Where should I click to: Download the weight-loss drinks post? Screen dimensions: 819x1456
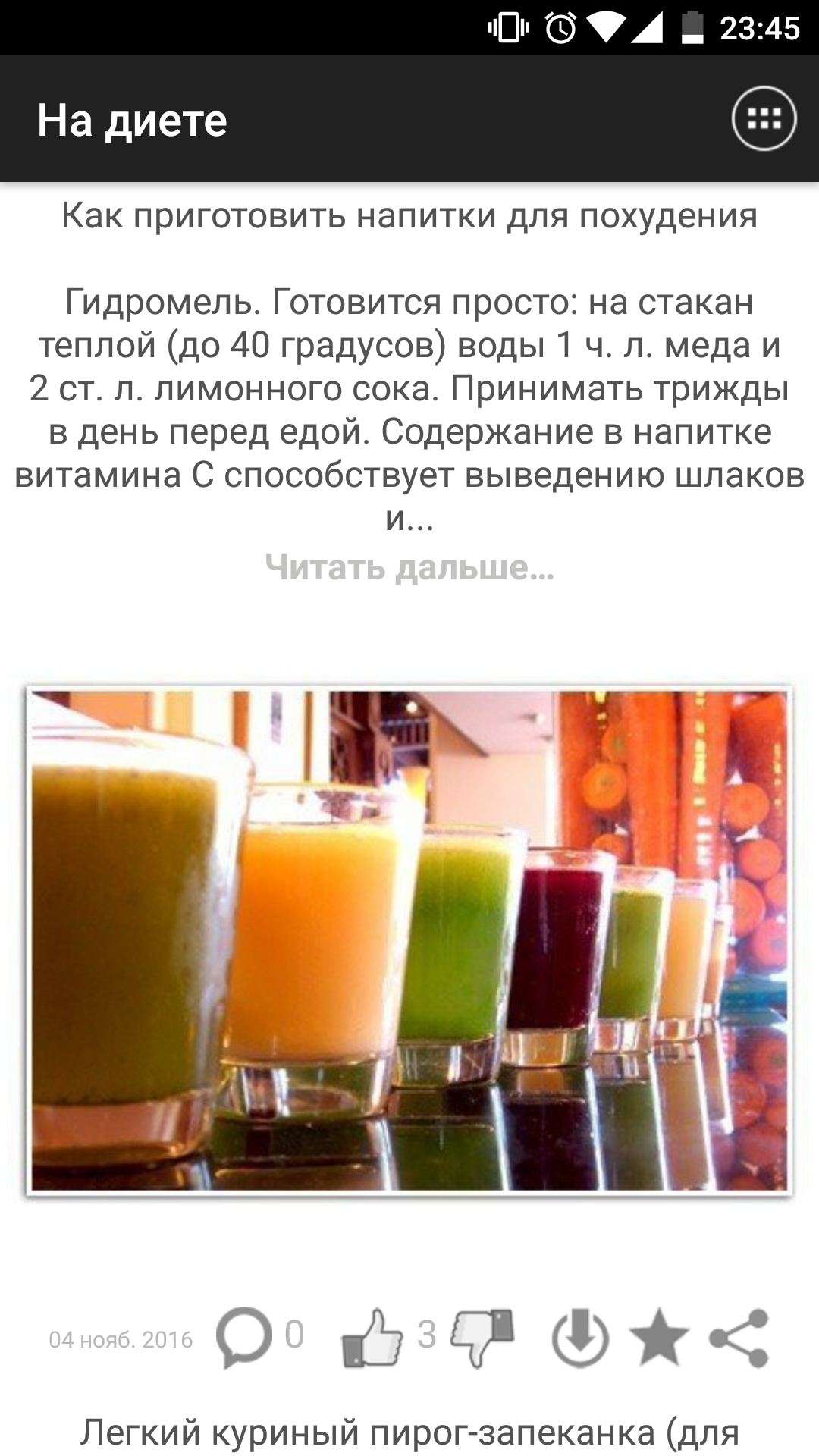[580, 1338]
